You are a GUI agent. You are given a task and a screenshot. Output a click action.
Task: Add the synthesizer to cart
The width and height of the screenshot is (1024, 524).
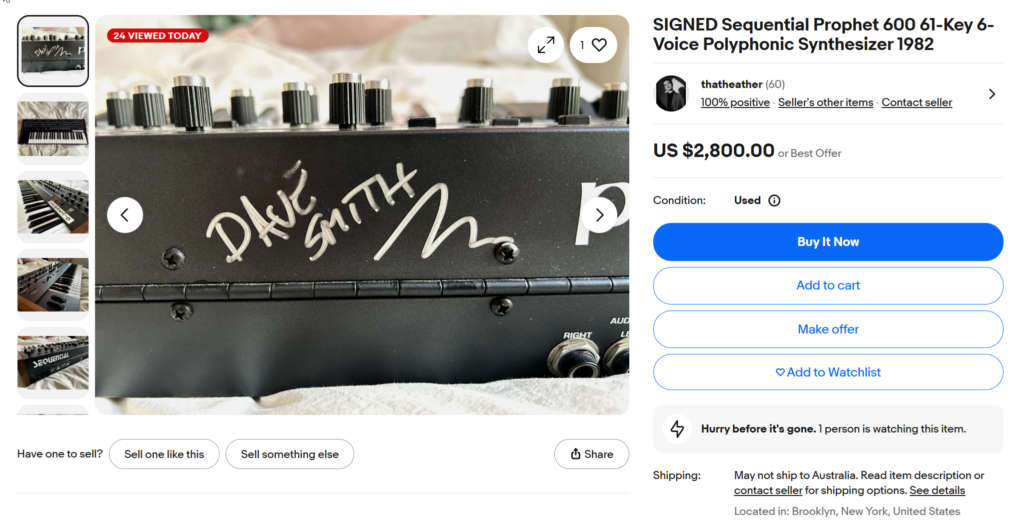pyautogui.click(x=827, y=285)
